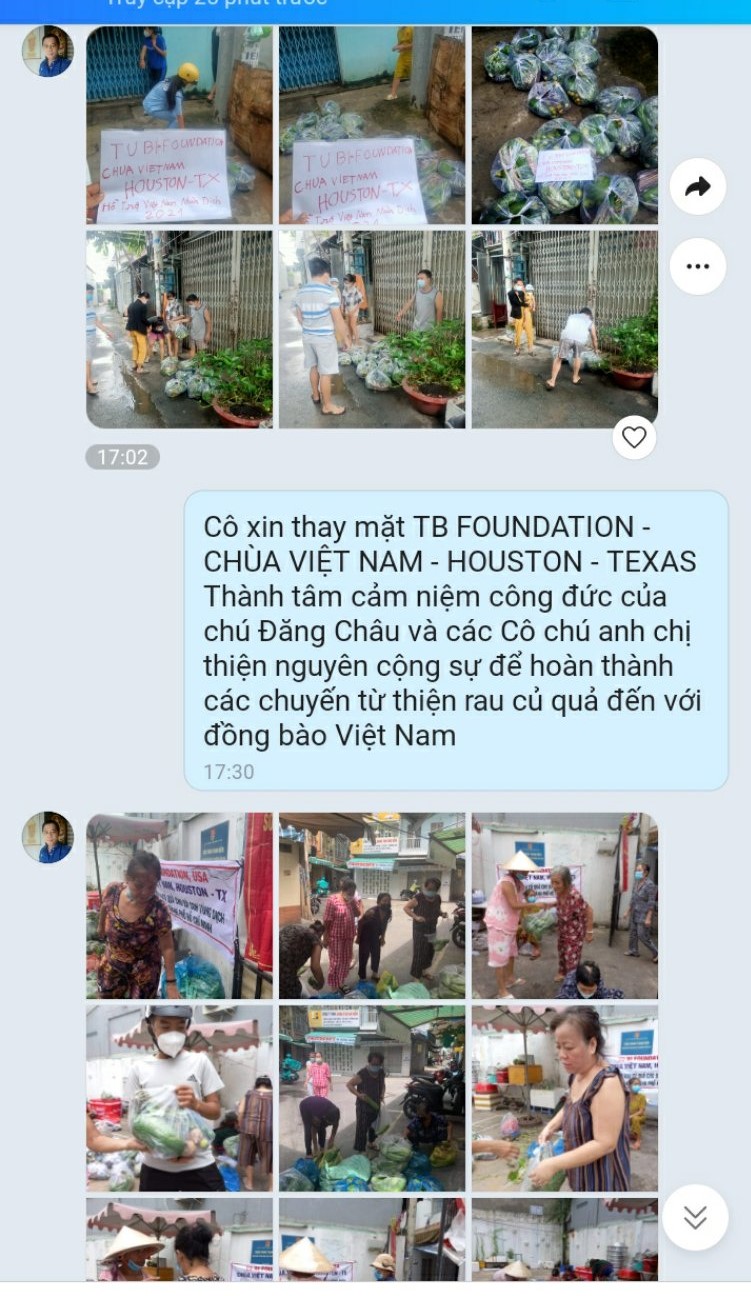Open sender's avatar beside the second album

pos(48,837)
